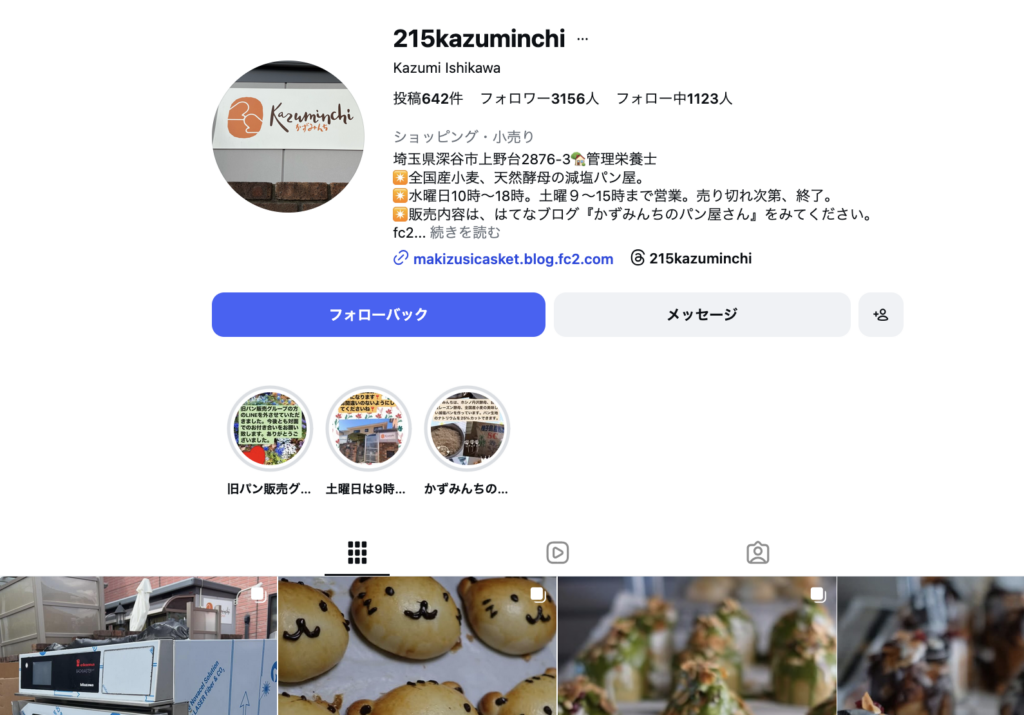Viewport: 1024px width, 715px height.
Task: Expand bio with 続きを読む
Action: (465, 232)
